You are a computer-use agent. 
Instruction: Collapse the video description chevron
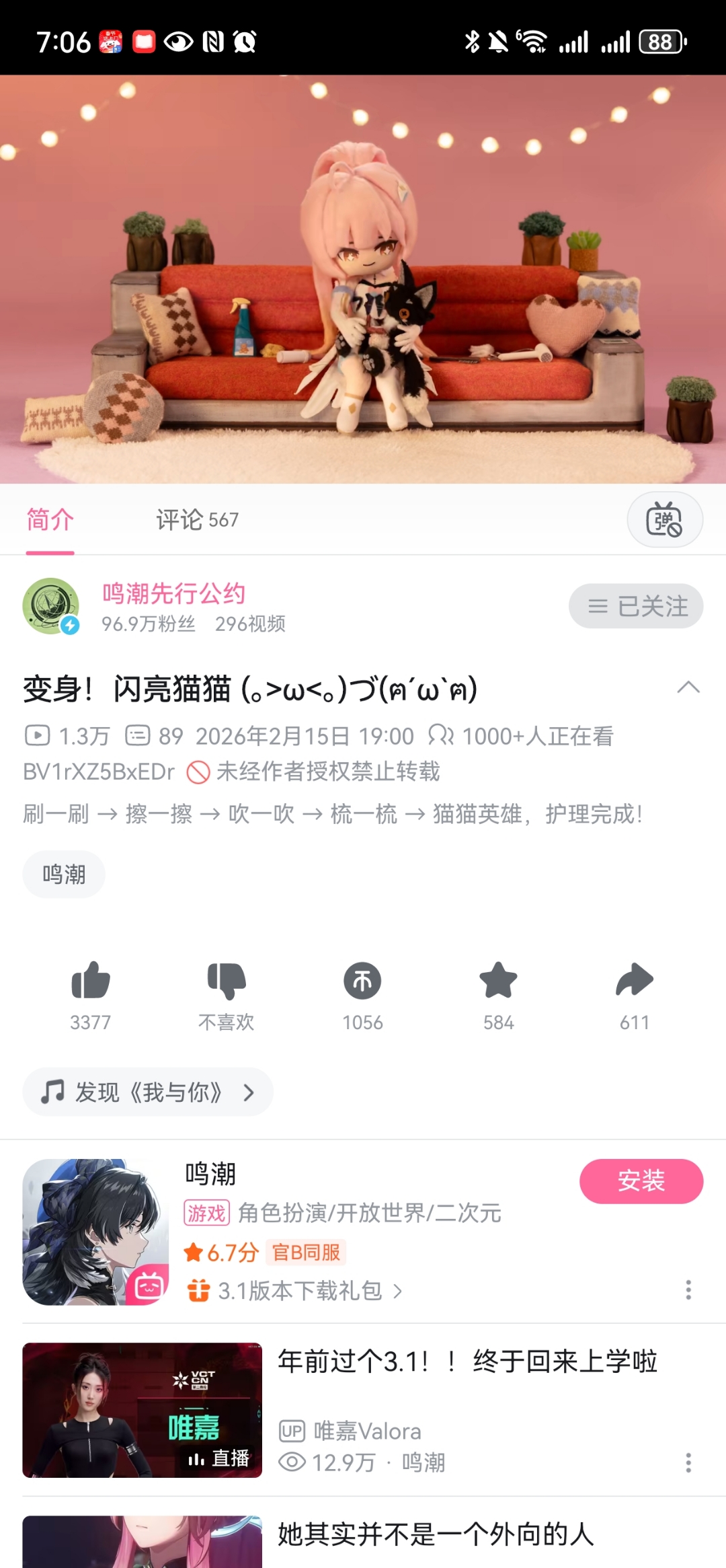[x=688, y=687]
